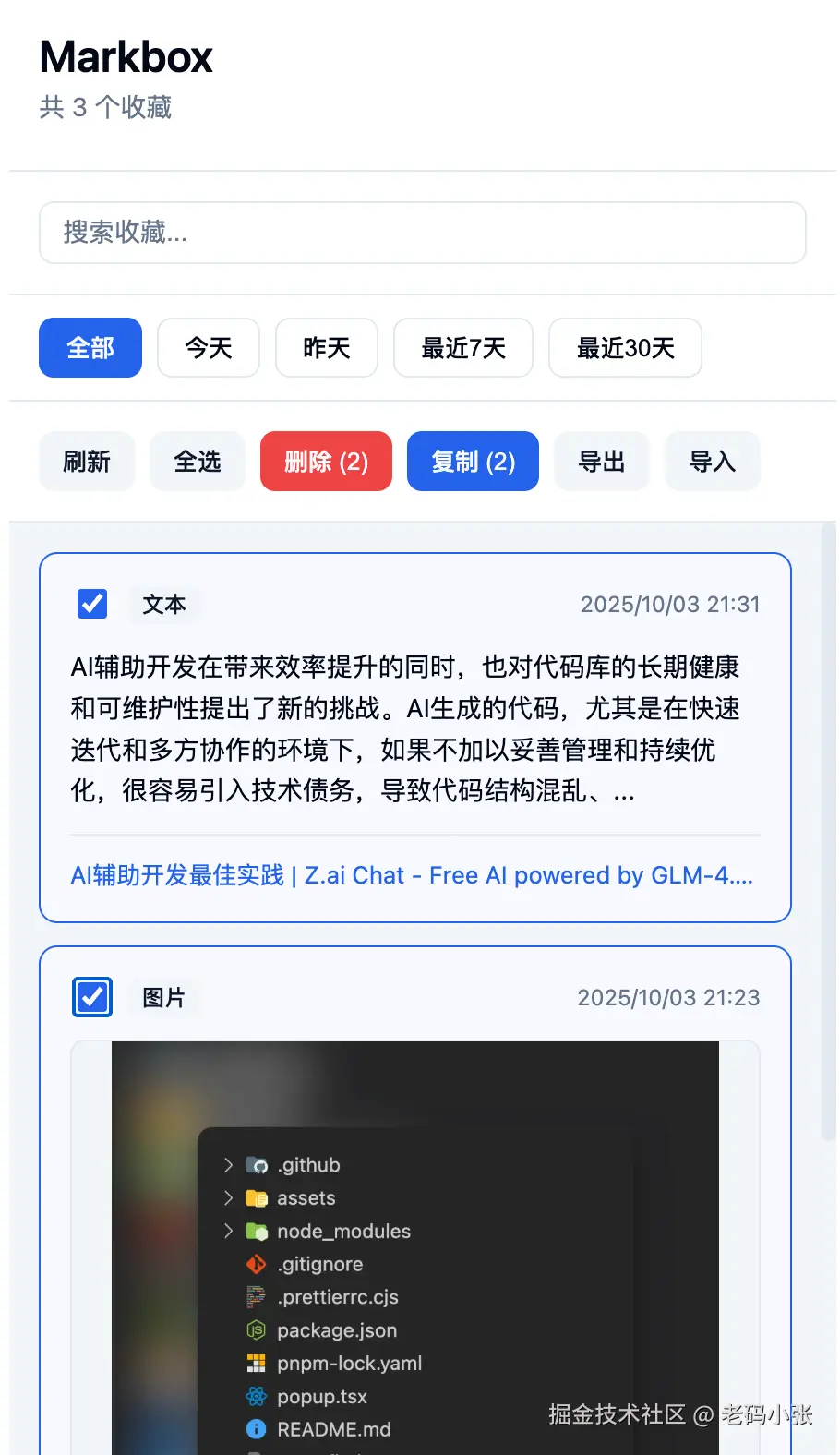The image size is (840, 1455).
Task: Tap the 导入 import button
Action: (x=713, y=462)
